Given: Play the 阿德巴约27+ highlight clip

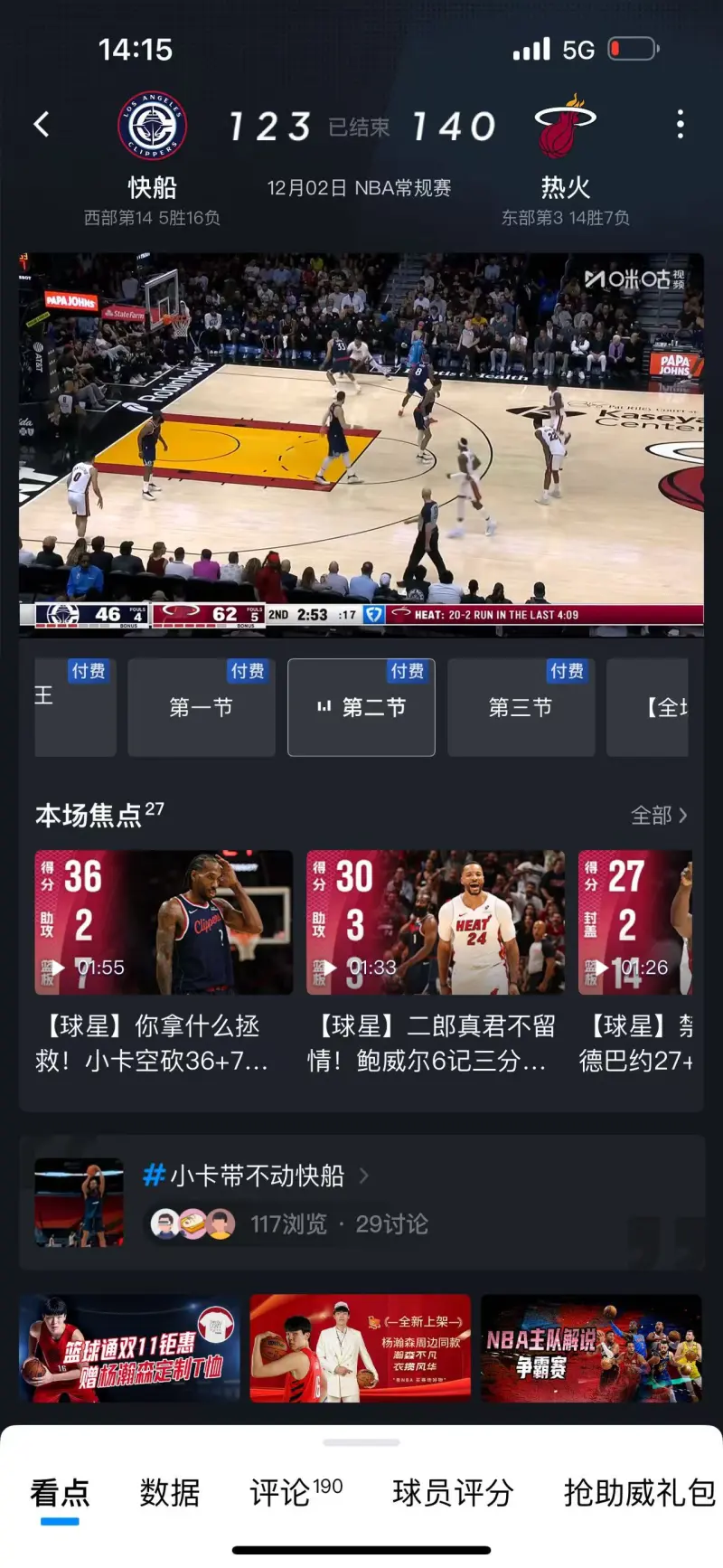Looking at the screenshot, I should 635,922.
